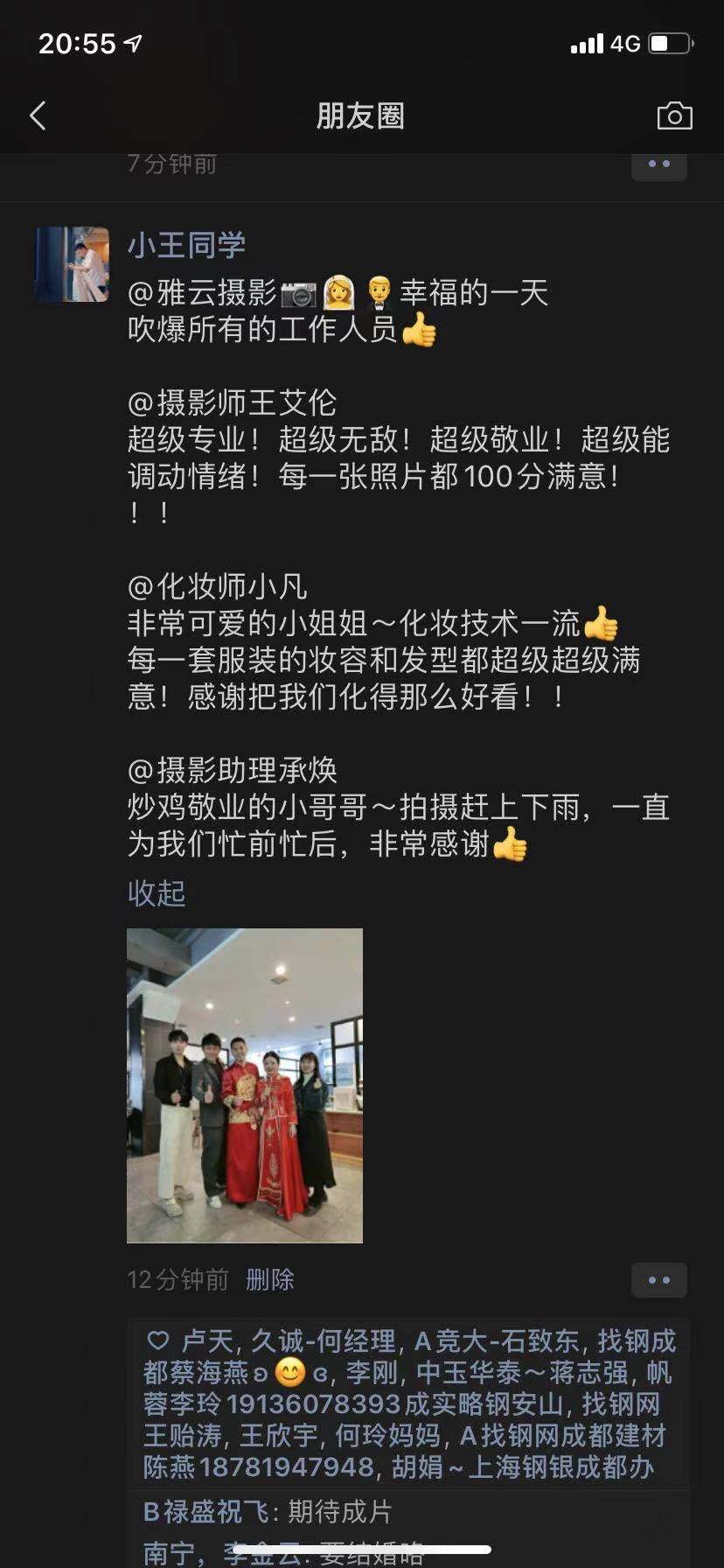Open camera to post a moment
724x1568 pixels.
pos(674,115)
